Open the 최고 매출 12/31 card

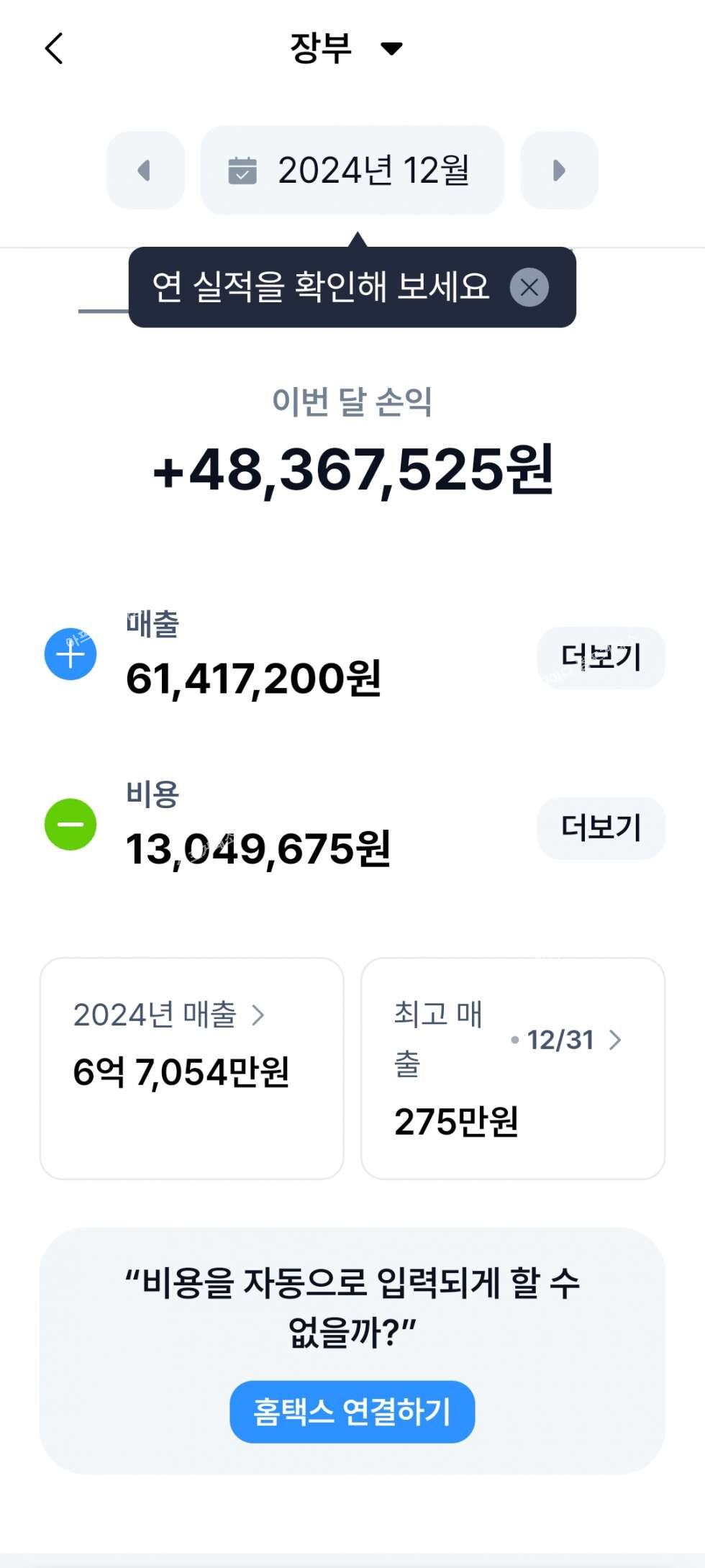[512, 1068]
